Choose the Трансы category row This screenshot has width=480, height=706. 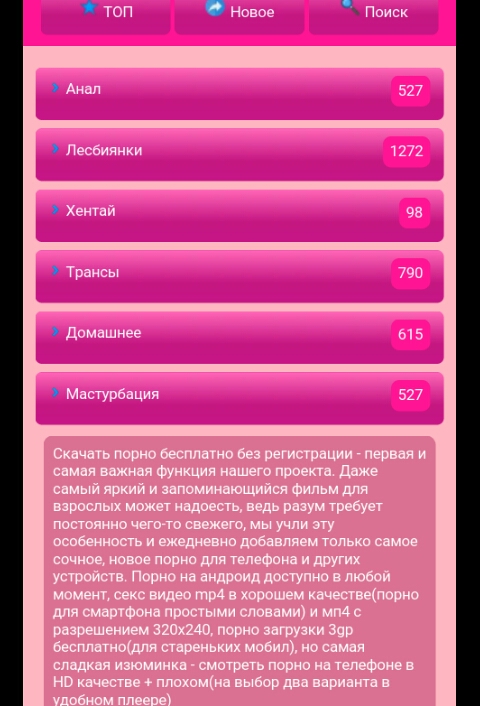pyautogui.click(x=240, y=276)
